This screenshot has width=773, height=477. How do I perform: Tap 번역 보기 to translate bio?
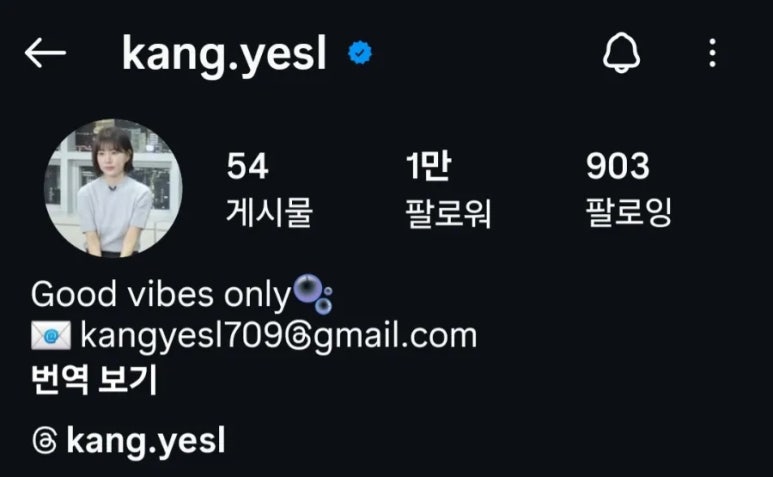point(93,381)
